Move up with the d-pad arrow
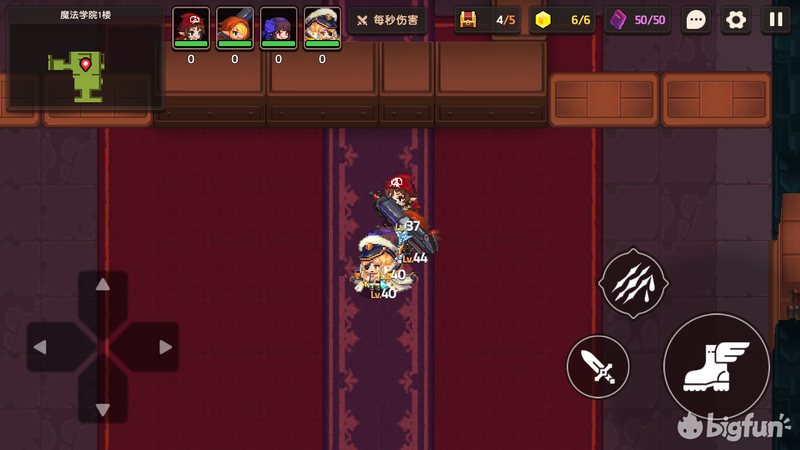 coord(102,285)
